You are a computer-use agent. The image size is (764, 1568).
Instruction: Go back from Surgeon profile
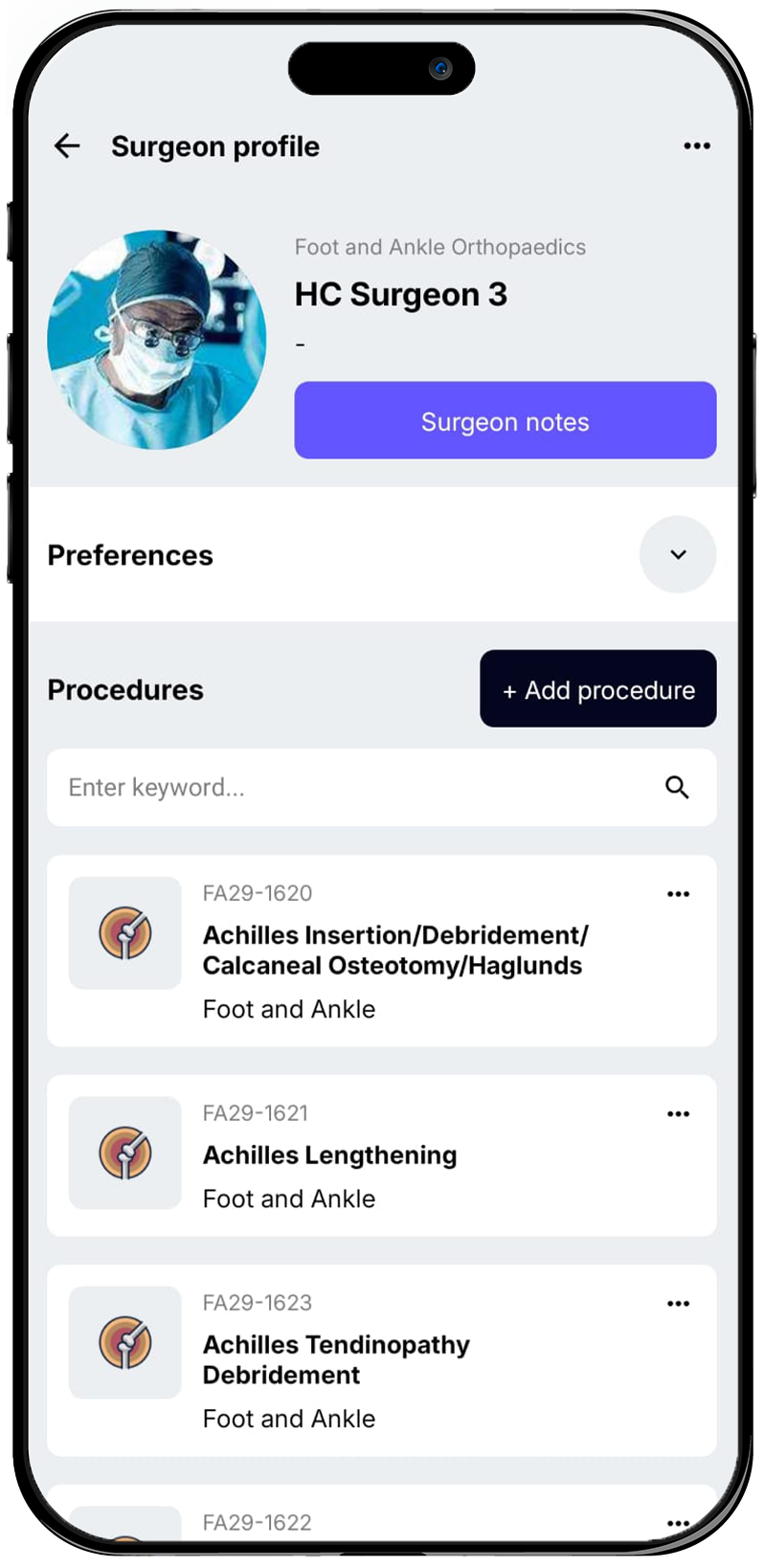pyautogui.click(x=67, y=146)
